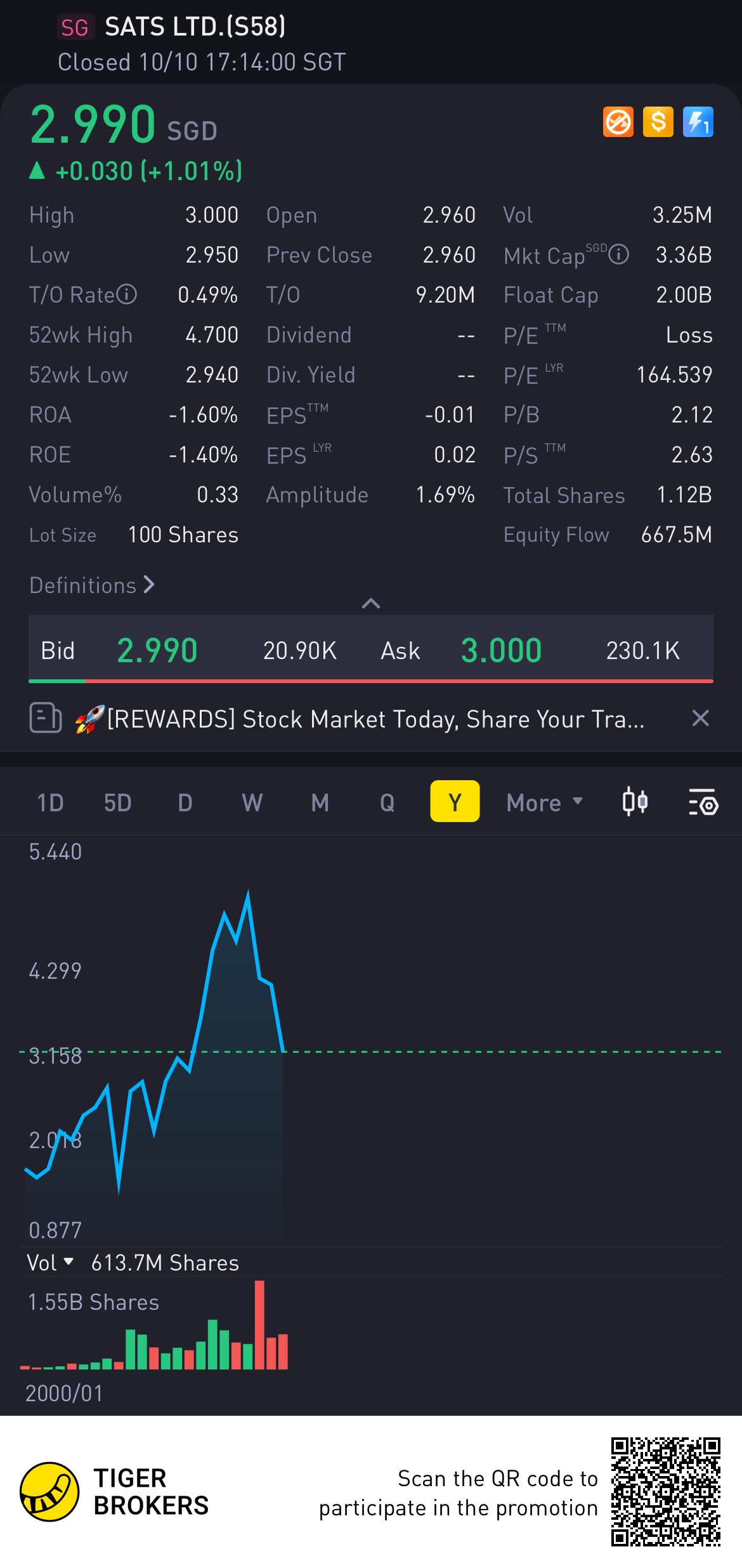This screenshot has width=742, height=1568.
Task: Collapse the stock details panel
Action: [370, 603]
